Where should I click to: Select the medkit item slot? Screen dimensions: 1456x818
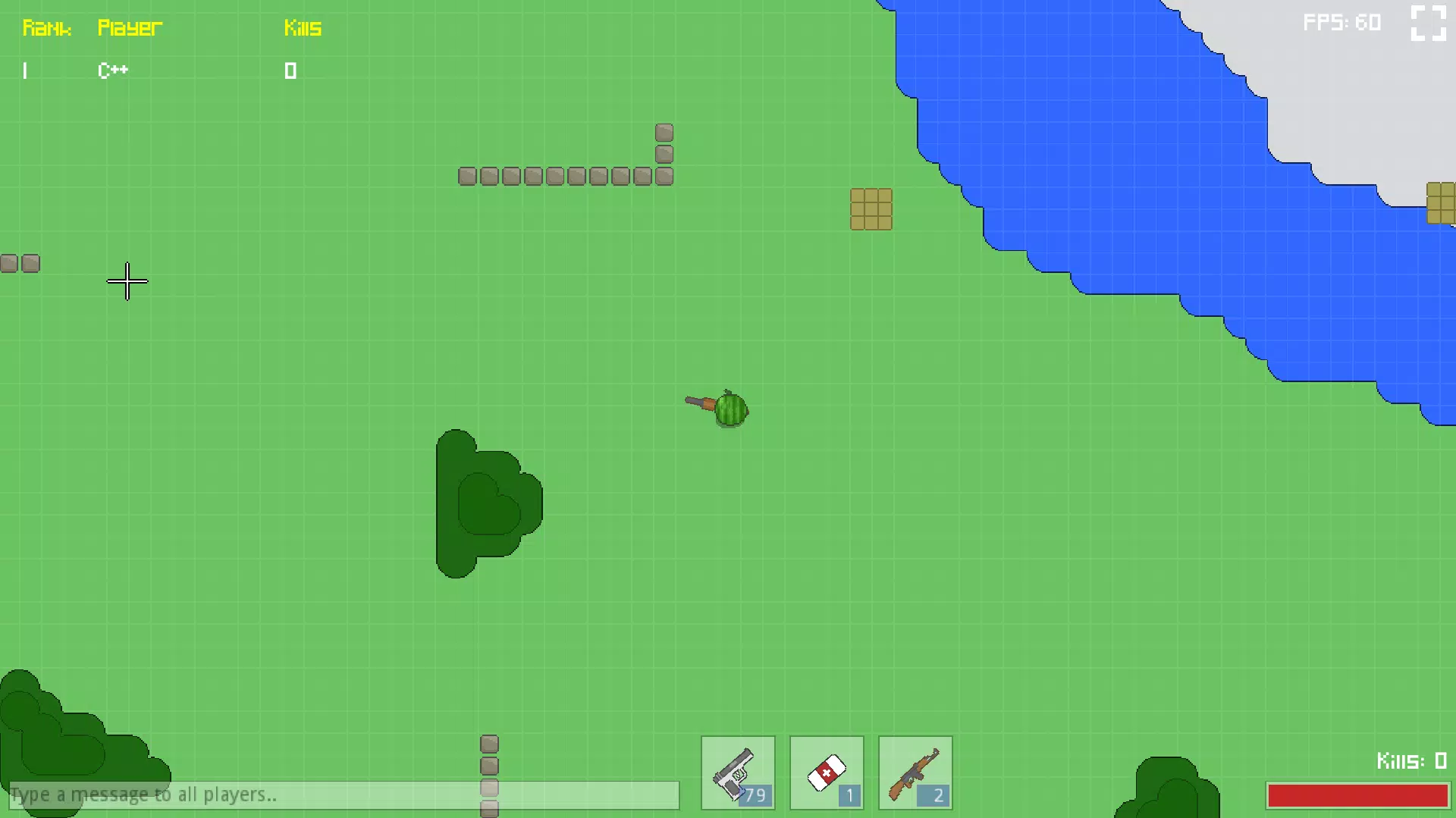[x=827, y=773]
